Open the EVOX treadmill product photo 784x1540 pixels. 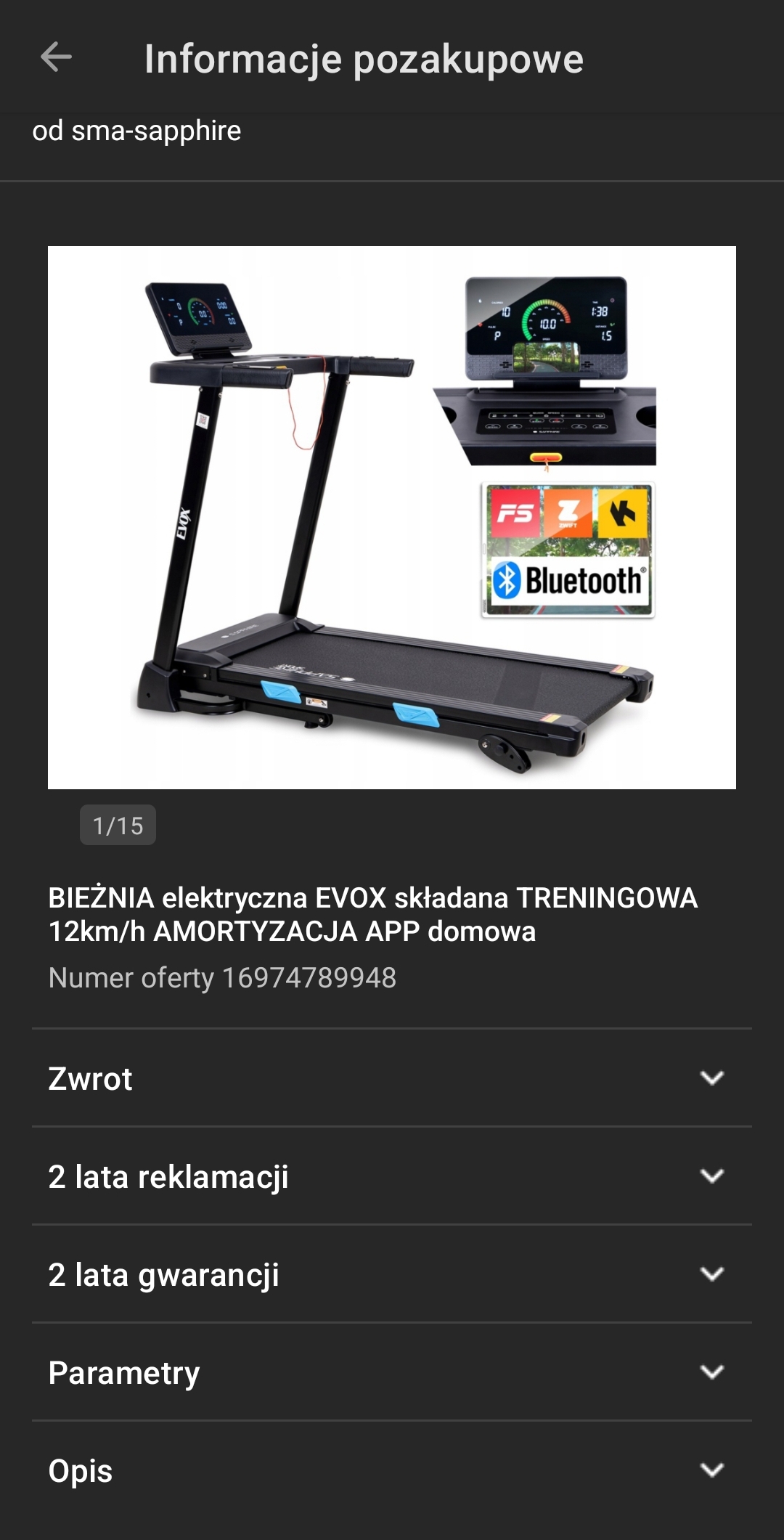point(392,517)
